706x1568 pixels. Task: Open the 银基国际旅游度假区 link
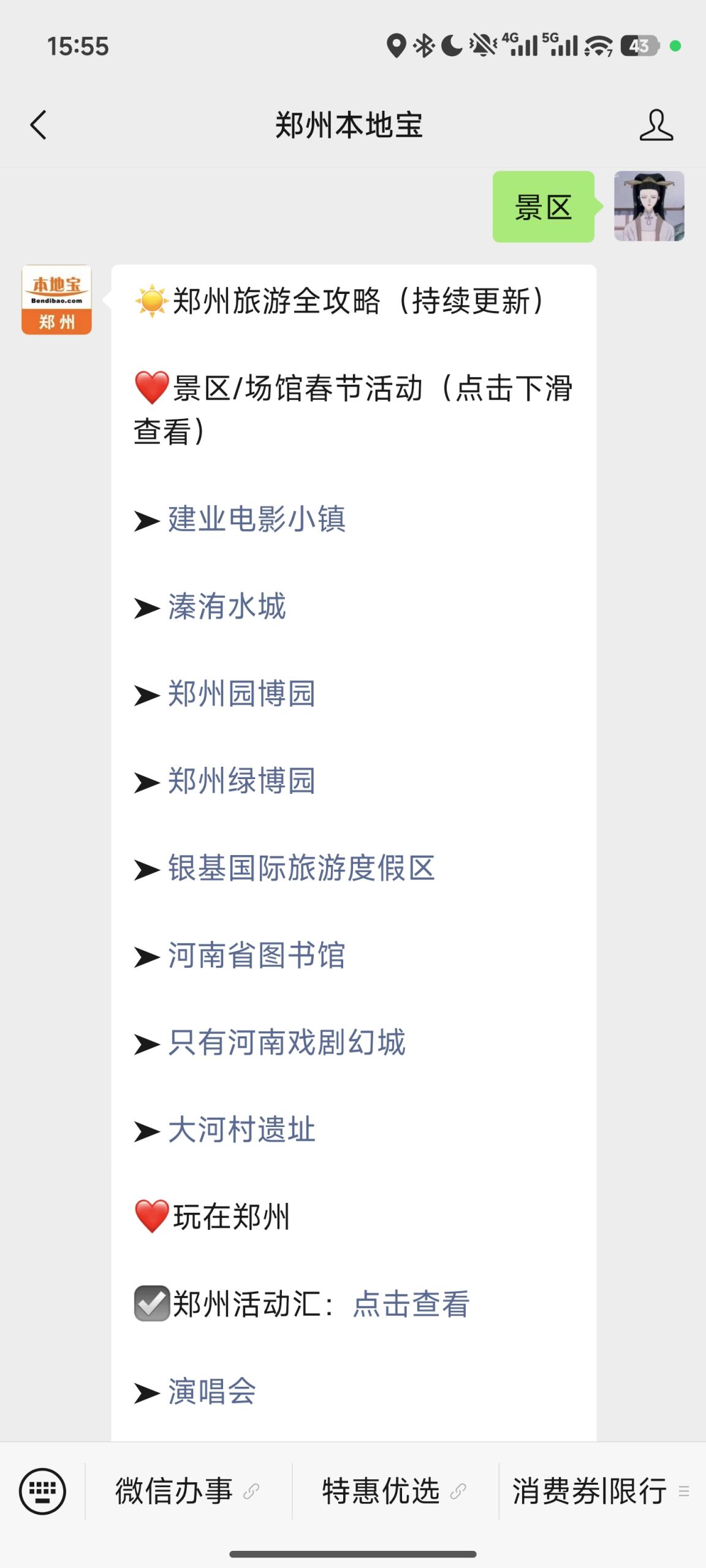click(302, 869)
